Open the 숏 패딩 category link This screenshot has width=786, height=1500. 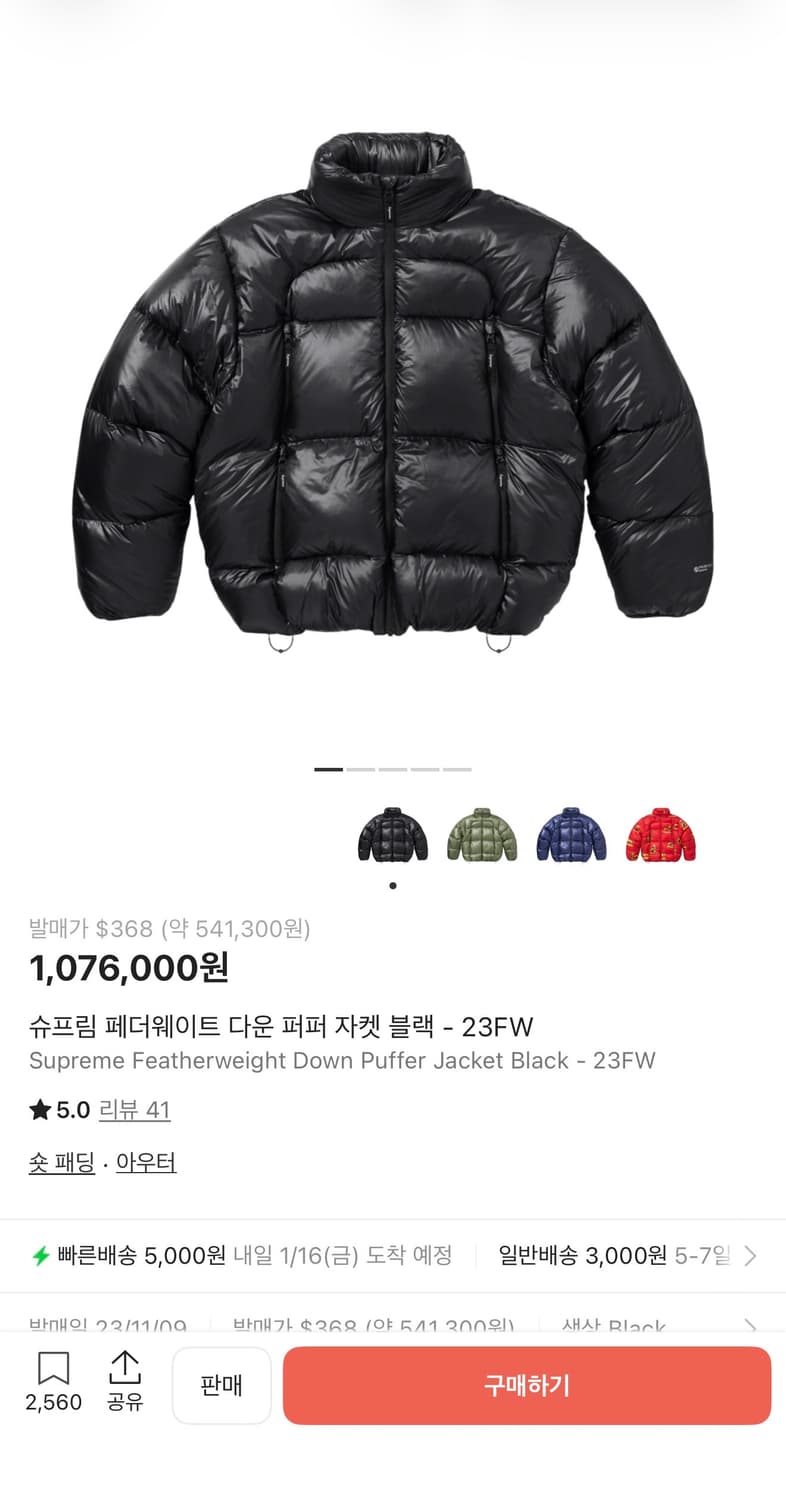pyautogui.click(x=61, y=1163)
